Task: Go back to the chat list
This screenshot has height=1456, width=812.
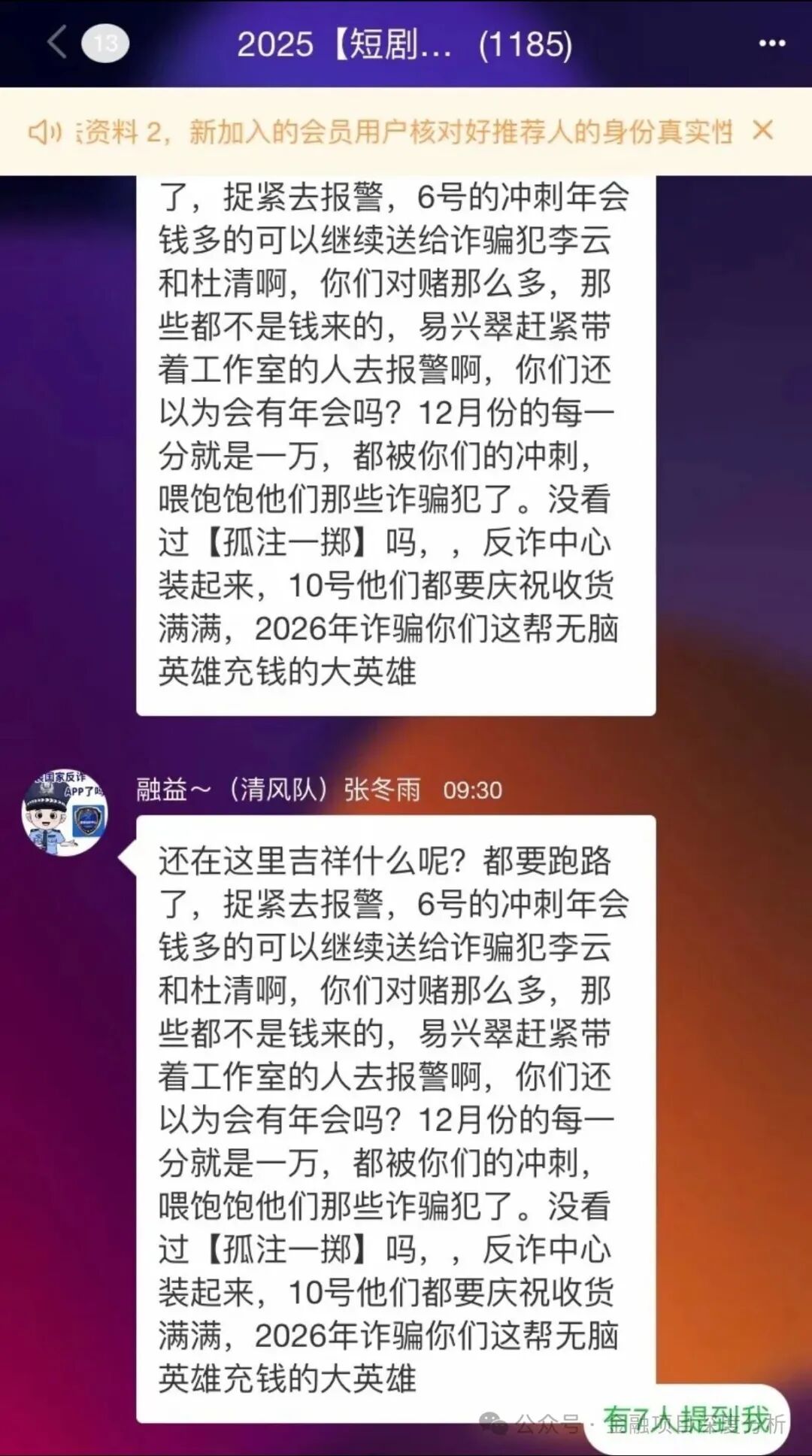Action: 59,42
